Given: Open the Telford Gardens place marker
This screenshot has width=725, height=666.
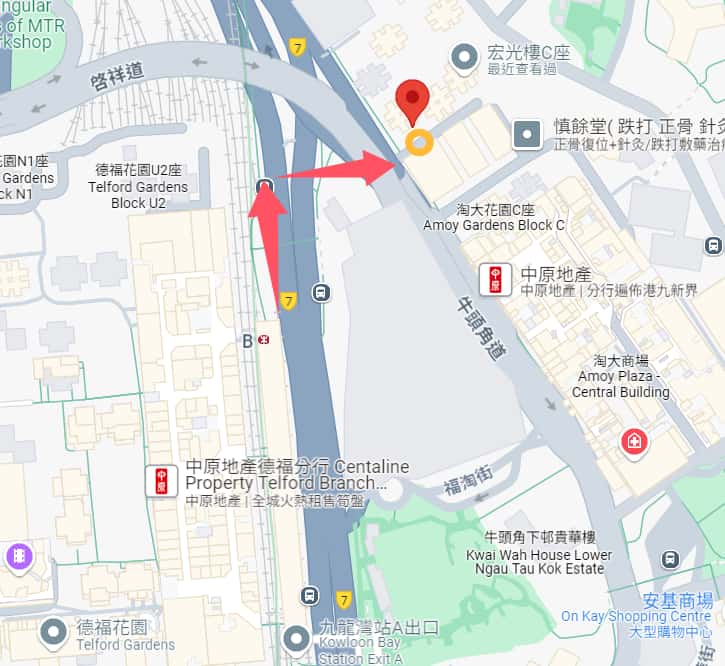Looking at the screenshot, I should pos(53,633).
